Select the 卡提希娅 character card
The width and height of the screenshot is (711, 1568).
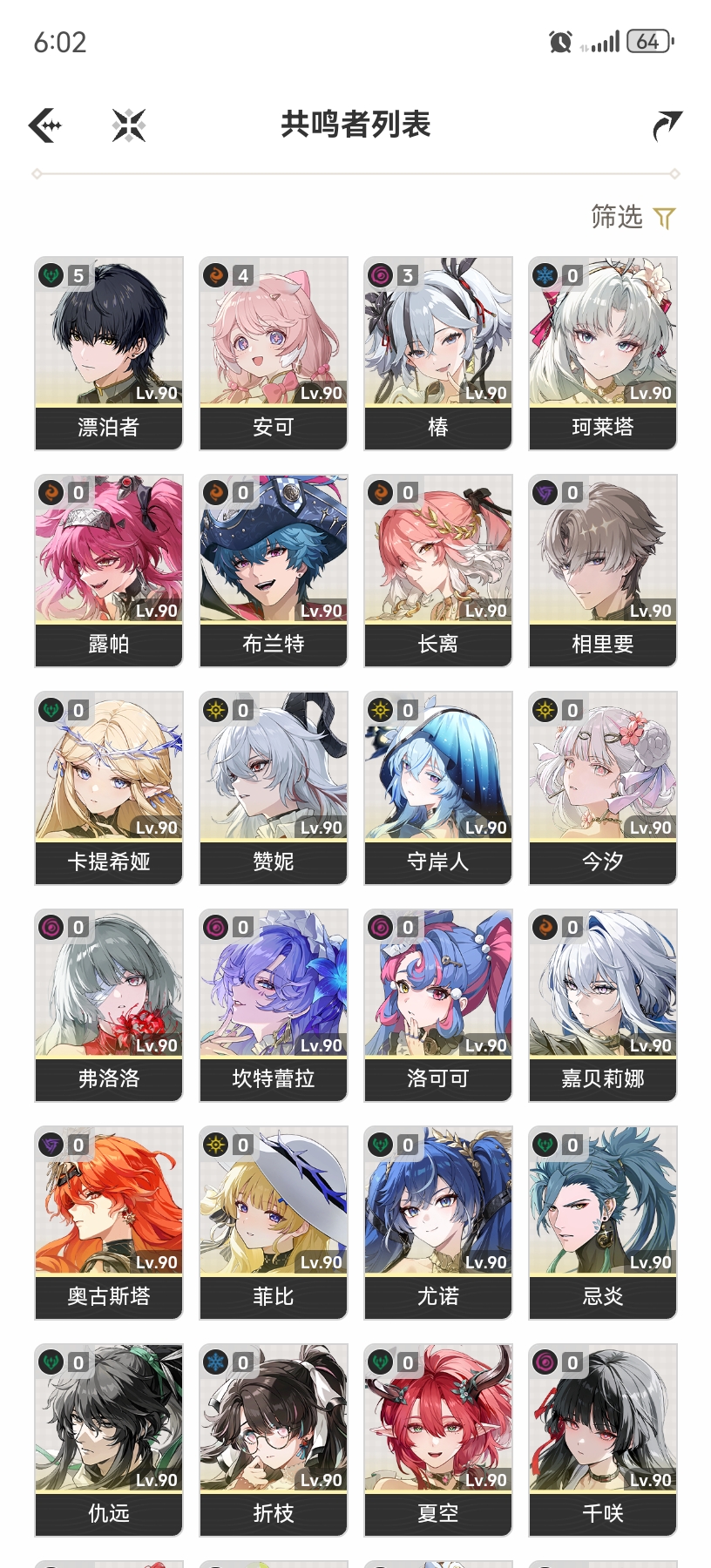pyautogui.click(x=109, y=787)
